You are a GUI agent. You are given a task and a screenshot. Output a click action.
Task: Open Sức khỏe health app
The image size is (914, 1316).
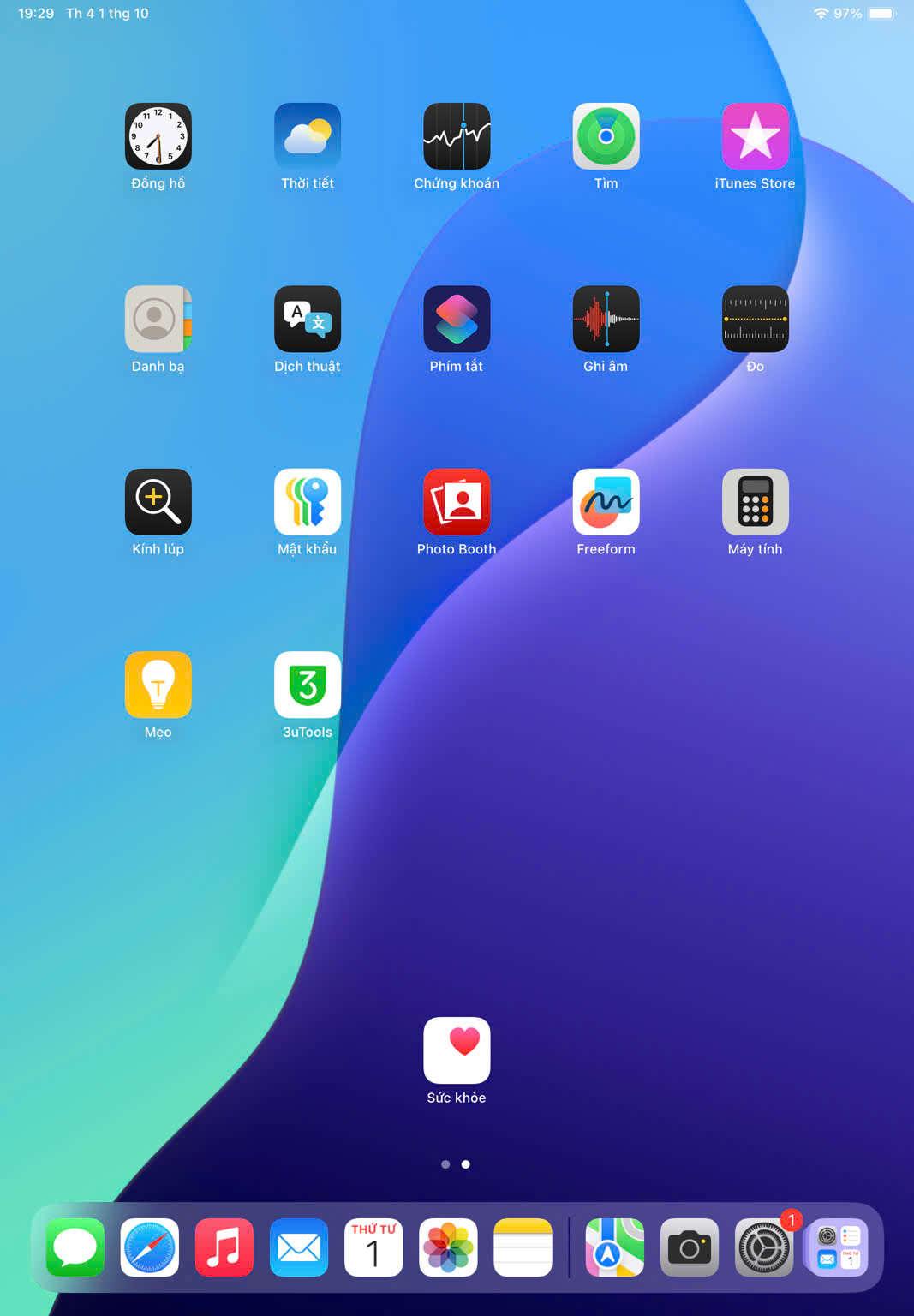[x=457, y=1050]
